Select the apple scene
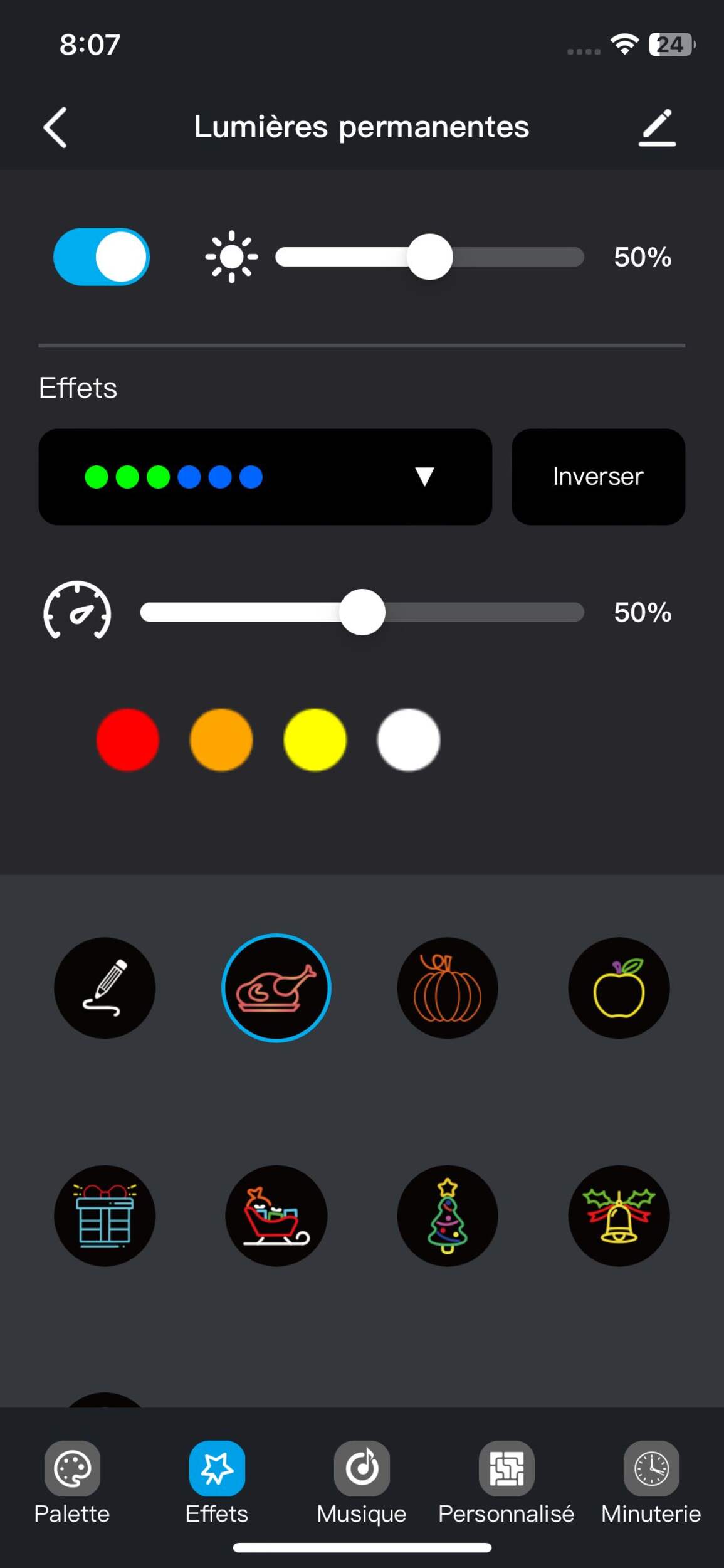This screenshot has height=1568, width=724. click(x=619, y=988)
